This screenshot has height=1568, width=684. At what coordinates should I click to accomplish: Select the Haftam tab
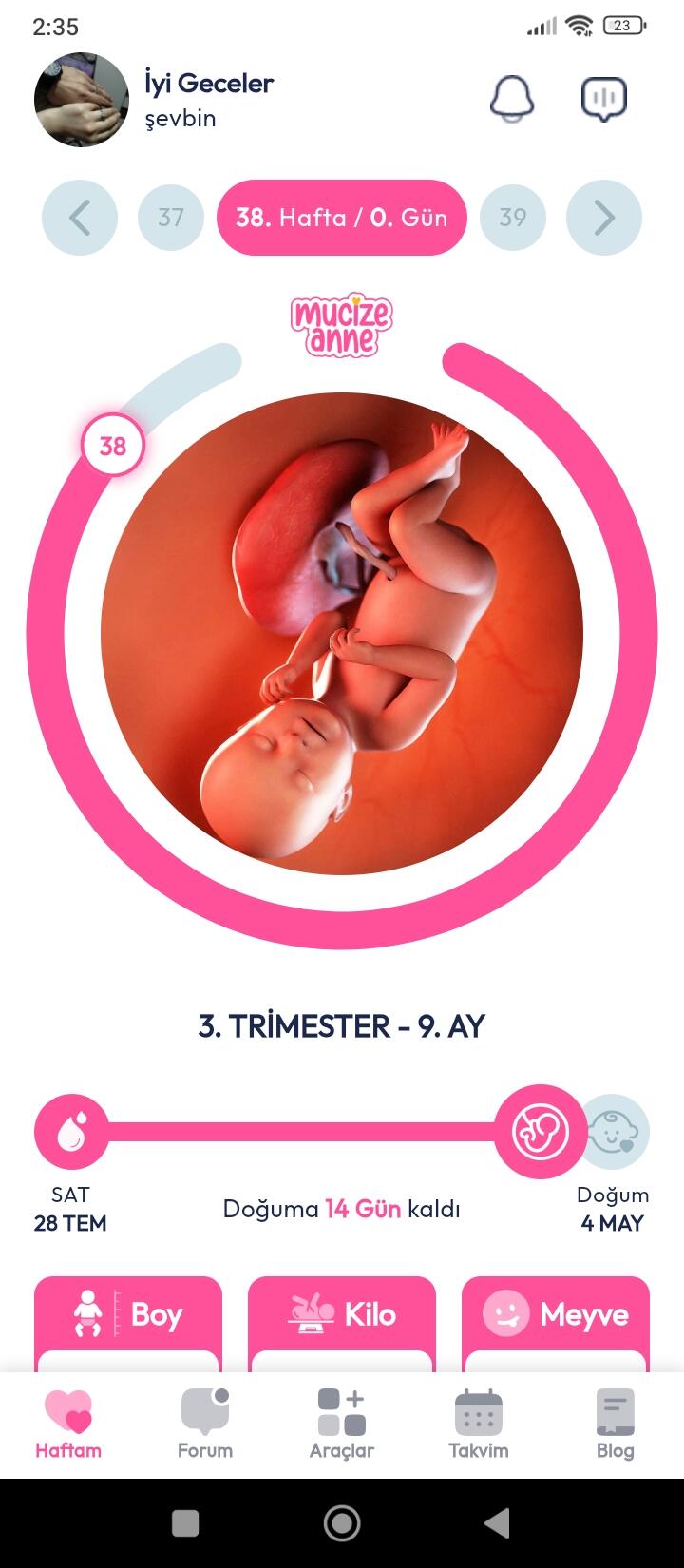(68, 1424)
